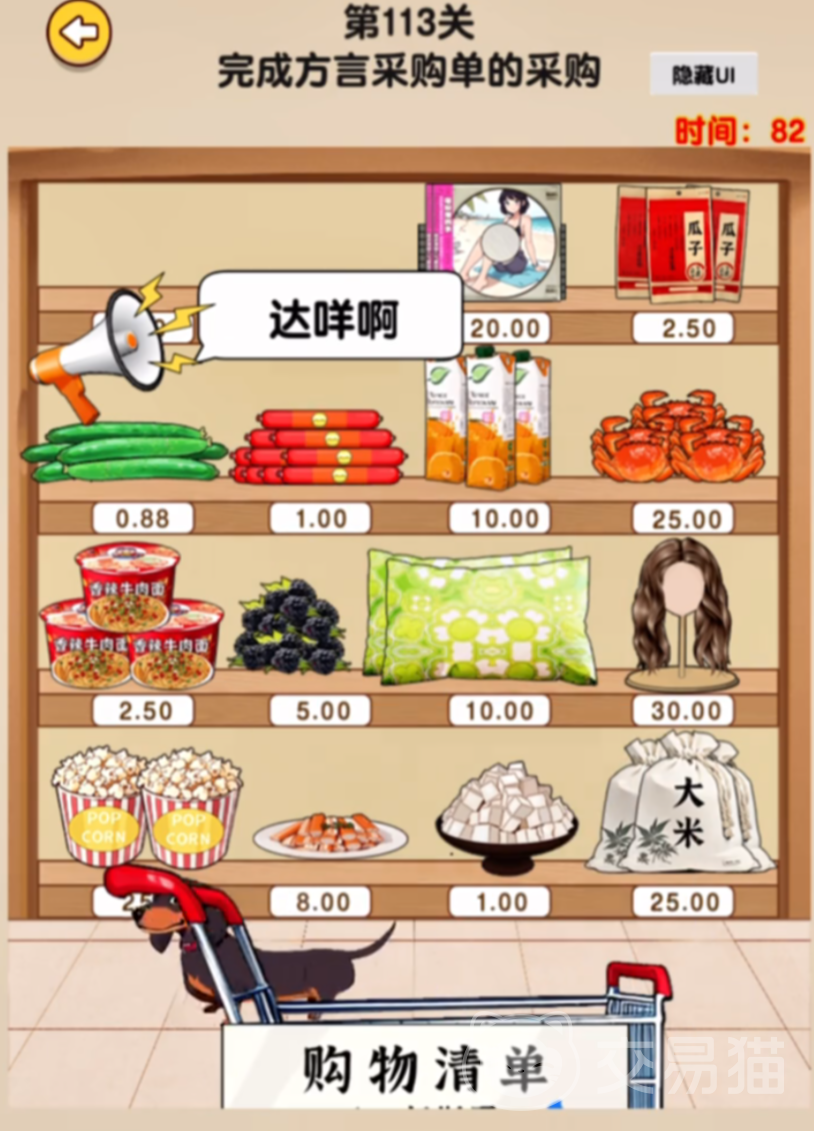This screenshot has width=814, height=1131.
Task: Select the anime poster priced 20.00
Action: click(493, 242)
